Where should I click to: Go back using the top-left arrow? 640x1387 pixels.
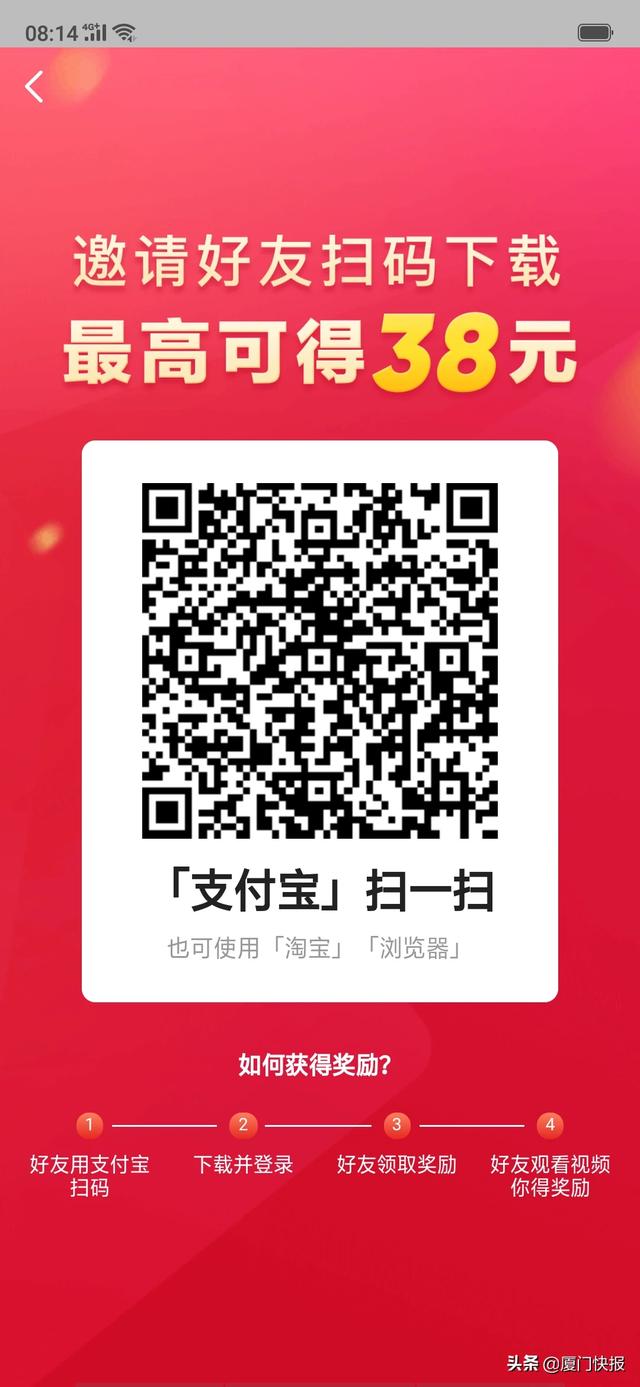(x=34, y=87)
